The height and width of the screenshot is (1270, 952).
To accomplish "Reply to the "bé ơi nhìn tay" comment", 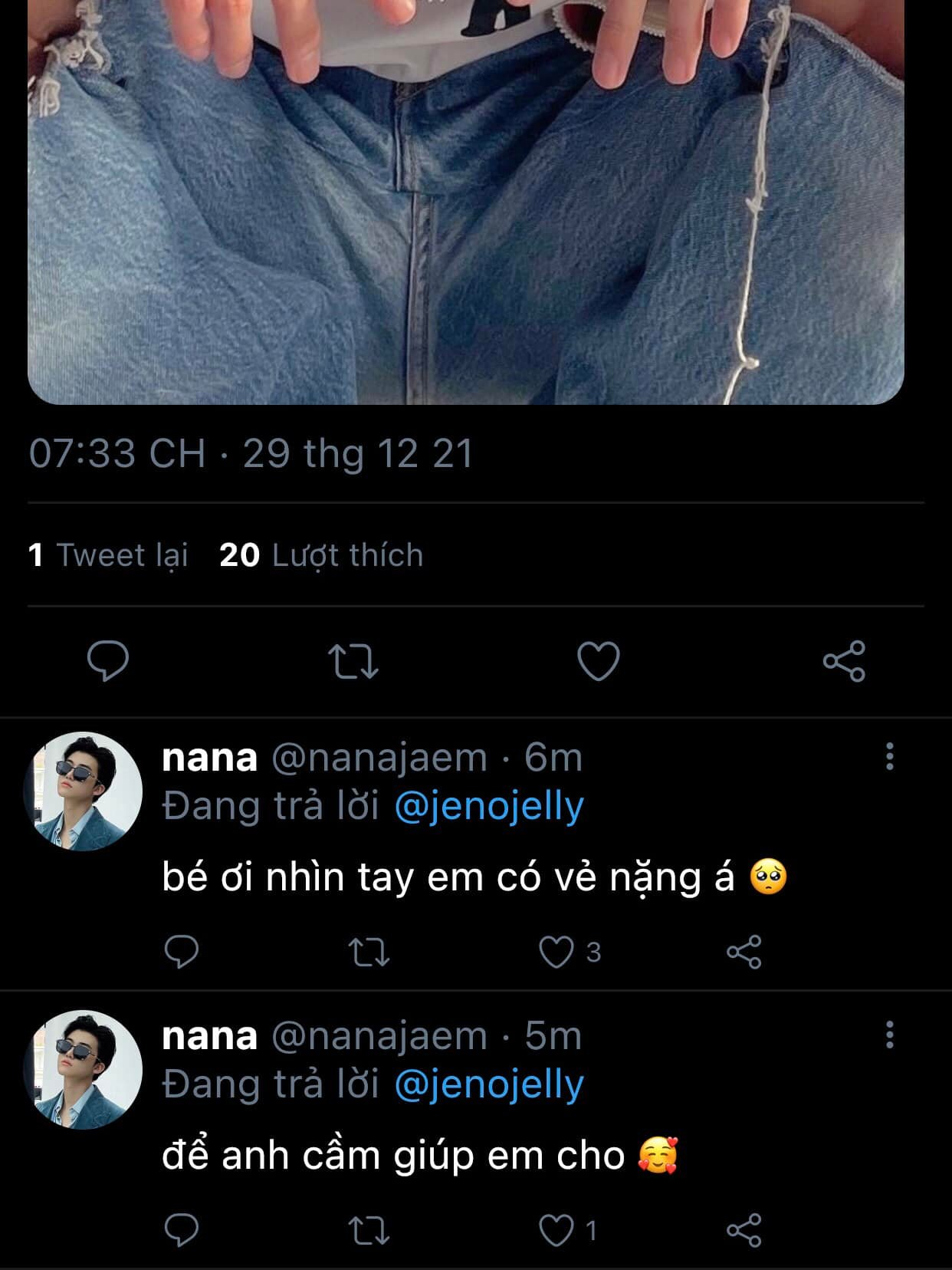I will point(182,952).
